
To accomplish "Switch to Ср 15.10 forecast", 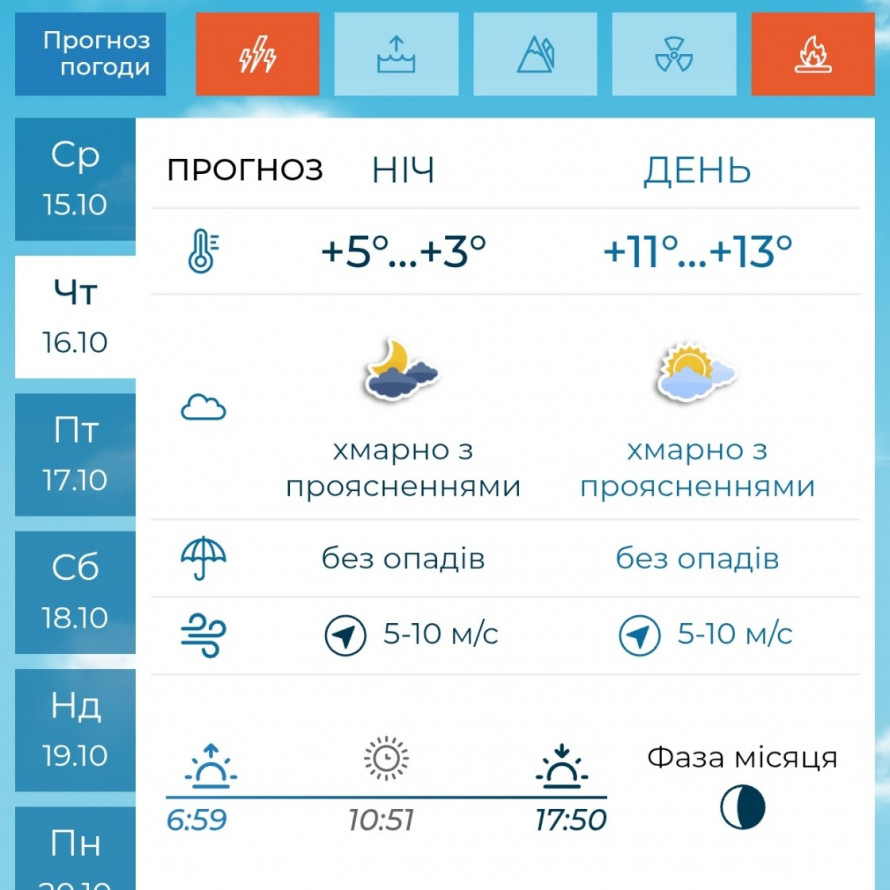I will click(x=75, y=180).
